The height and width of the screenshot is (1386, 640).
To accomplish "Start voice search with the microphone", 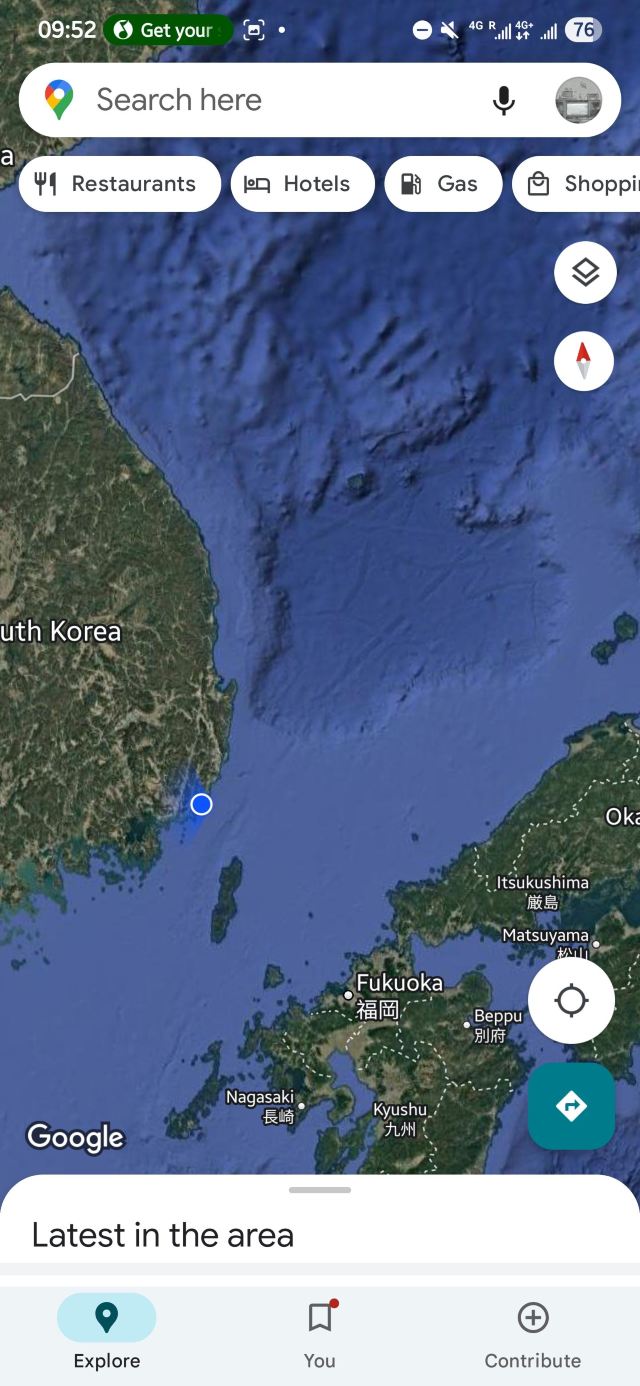I will (504, 100).
